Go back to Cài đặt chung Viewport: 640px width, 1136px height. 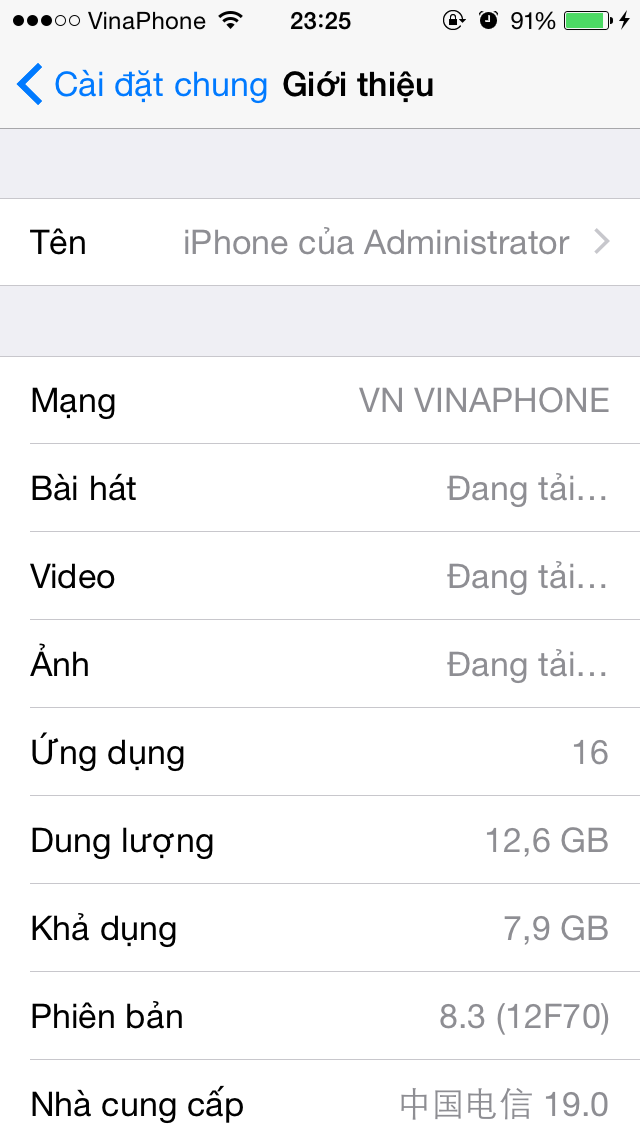142,85
